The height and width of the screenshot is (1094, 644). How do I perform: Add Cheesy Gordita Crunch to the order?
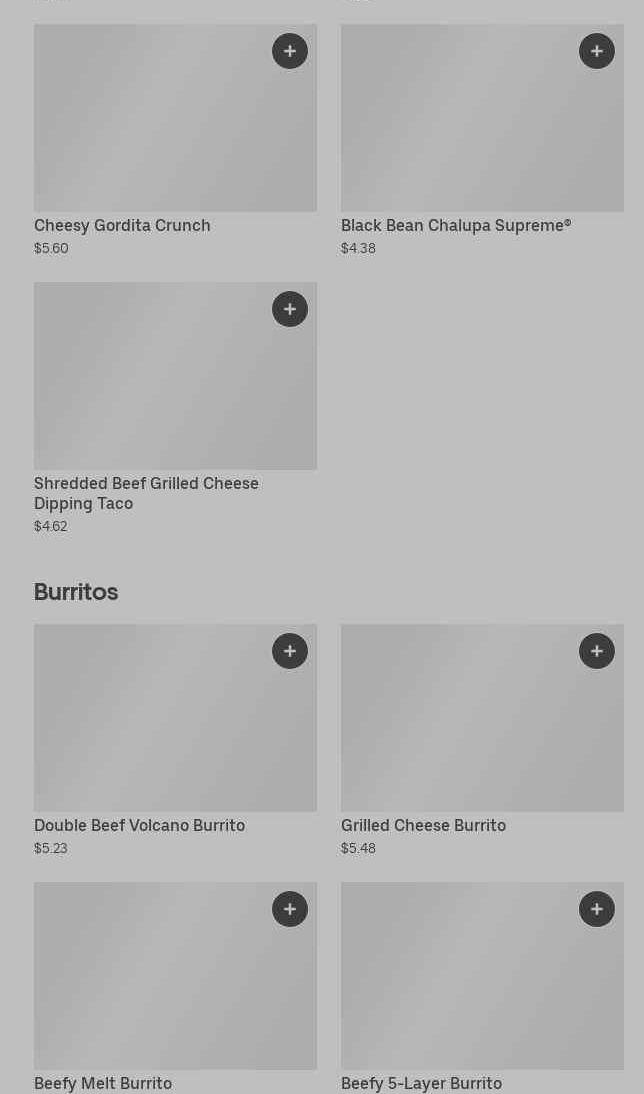290,51
